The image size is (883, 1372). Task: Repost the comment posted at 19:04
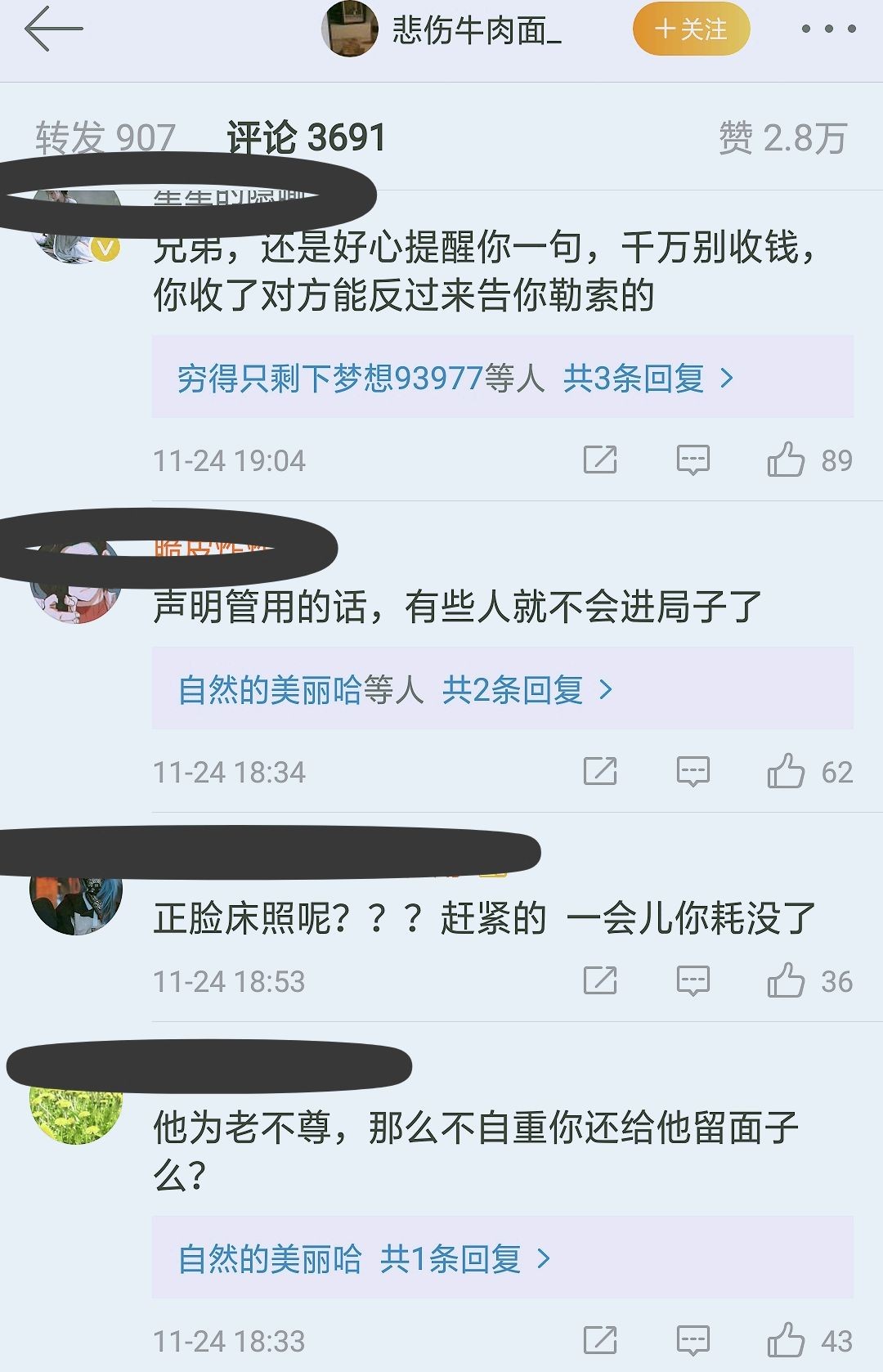coord(600,460)
